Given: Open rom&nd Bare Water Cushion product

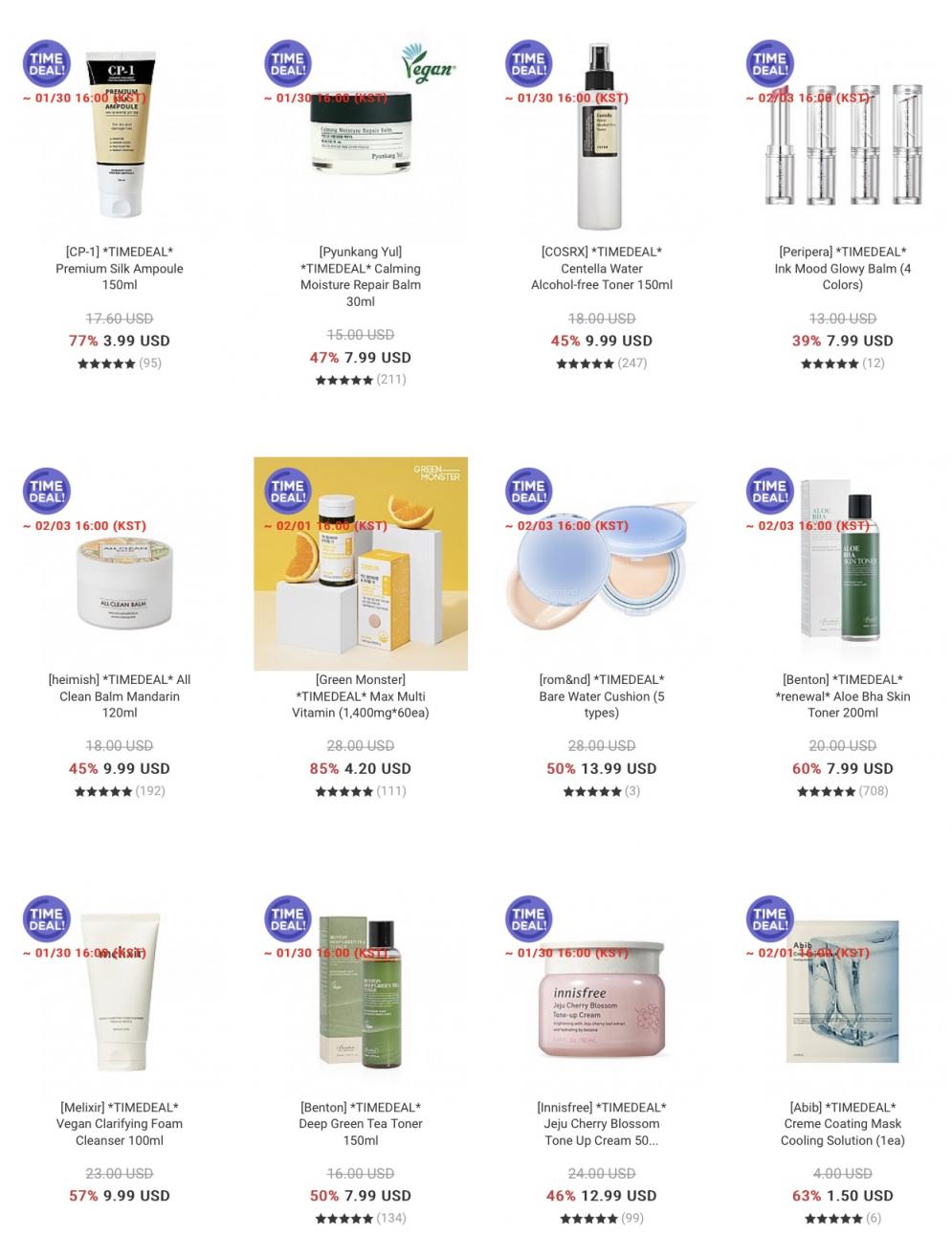Looking at the screenshot, I should coord(602,696).
